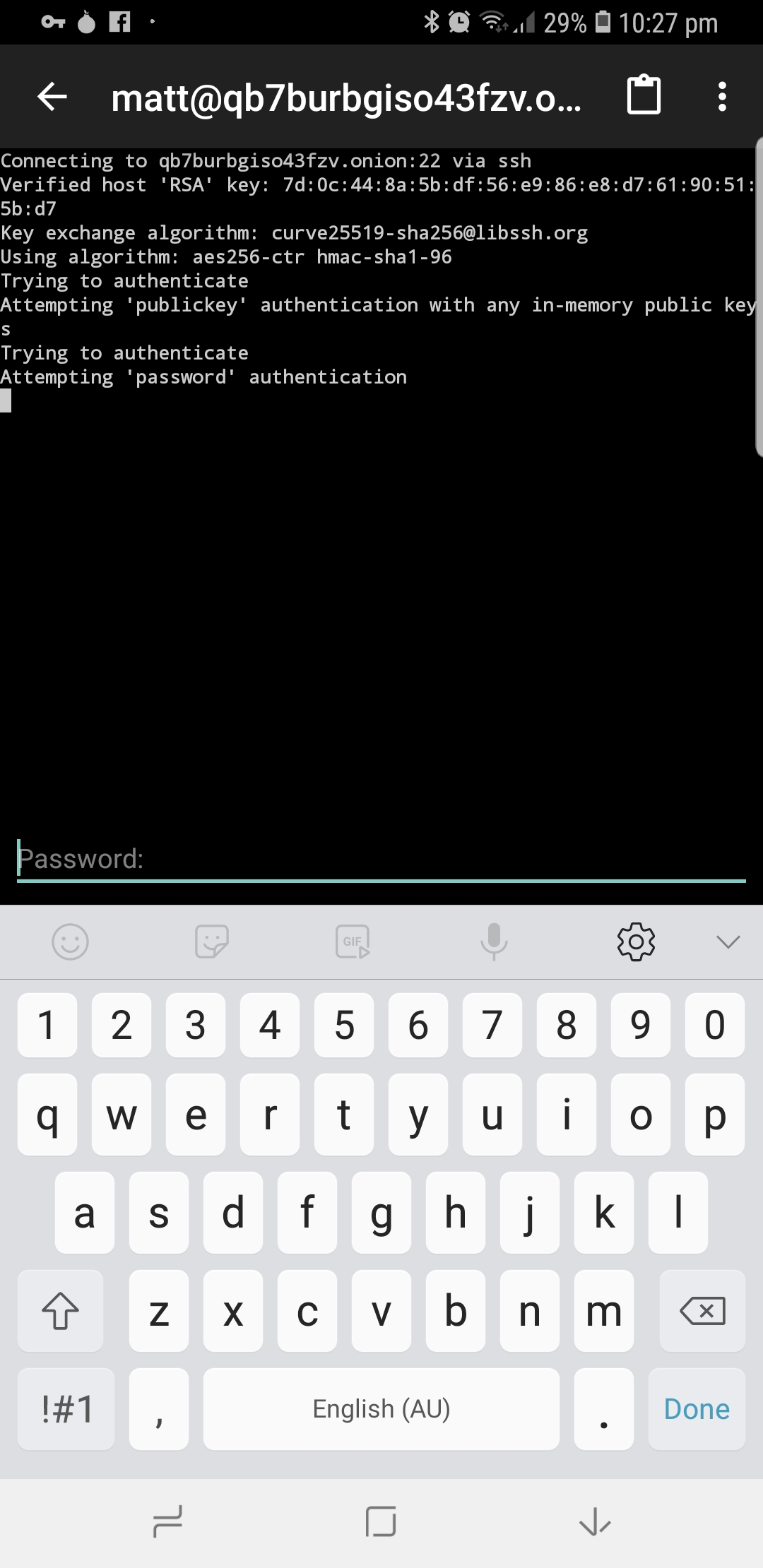Viewport: 763px width, 1568px height.
Task: Go back from the SSH session
Action: click(52, 97)
